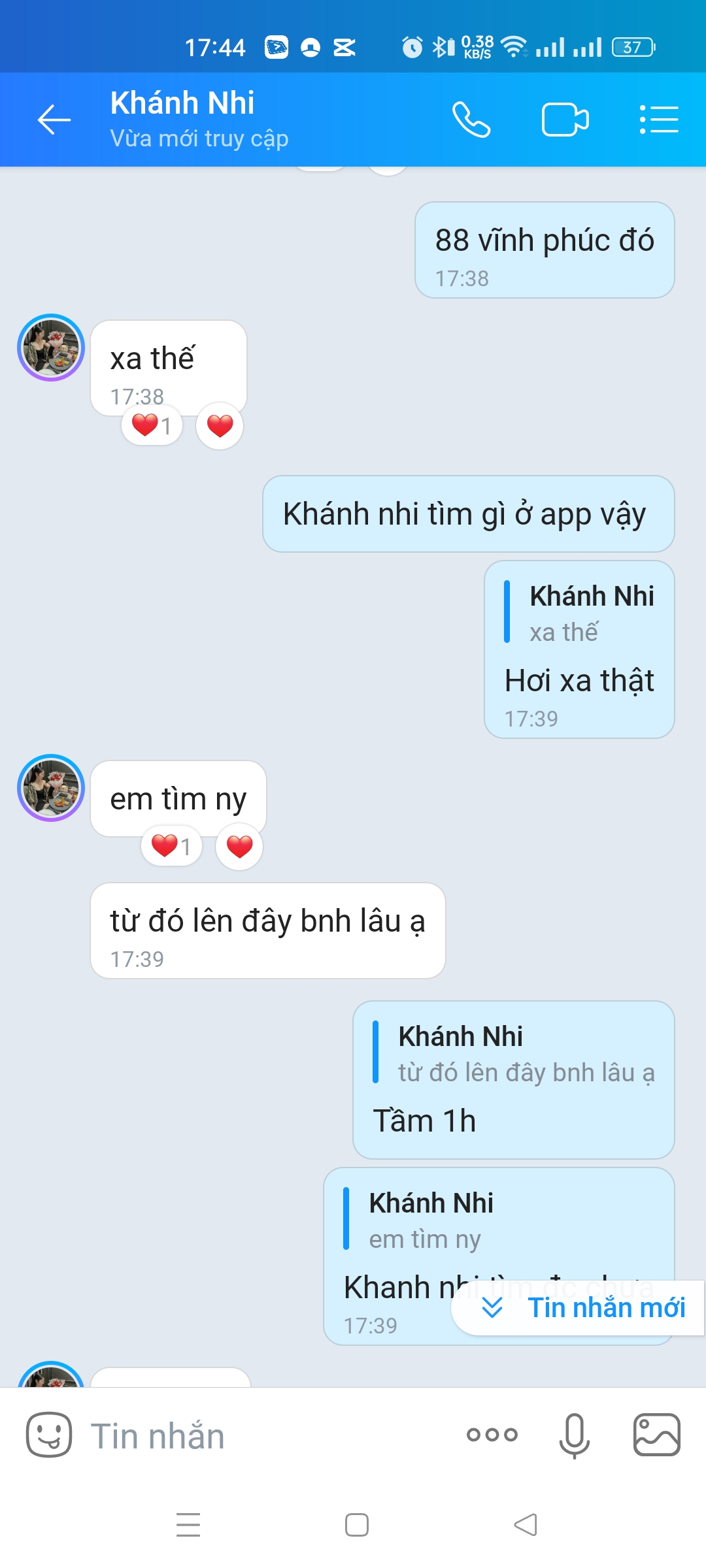Viewport: 706px width, 1568px height.
Task: Open the sticker and emoji picker
Action: tap(48, 1435)
